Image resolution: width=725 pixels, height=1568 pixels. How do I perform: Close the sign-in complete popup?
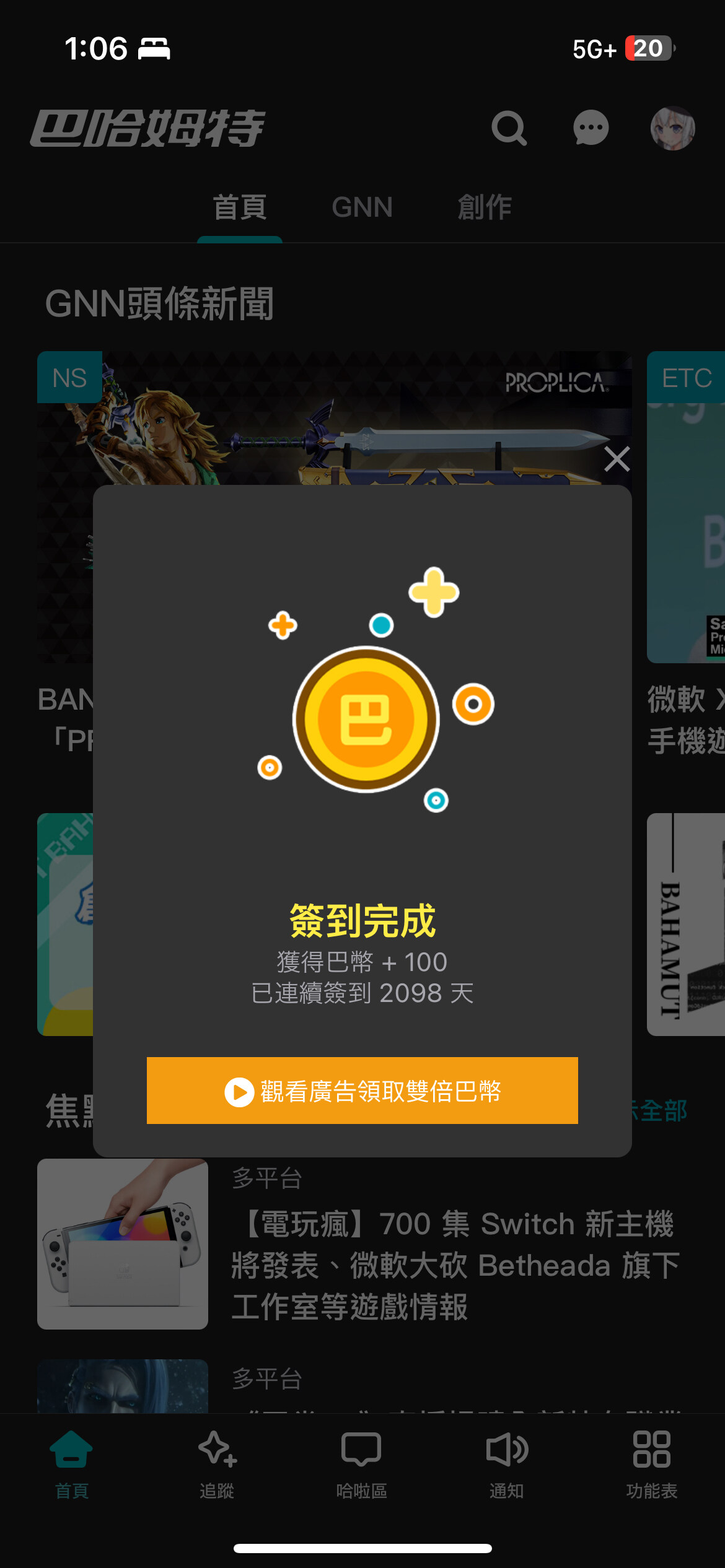(617, 460)
